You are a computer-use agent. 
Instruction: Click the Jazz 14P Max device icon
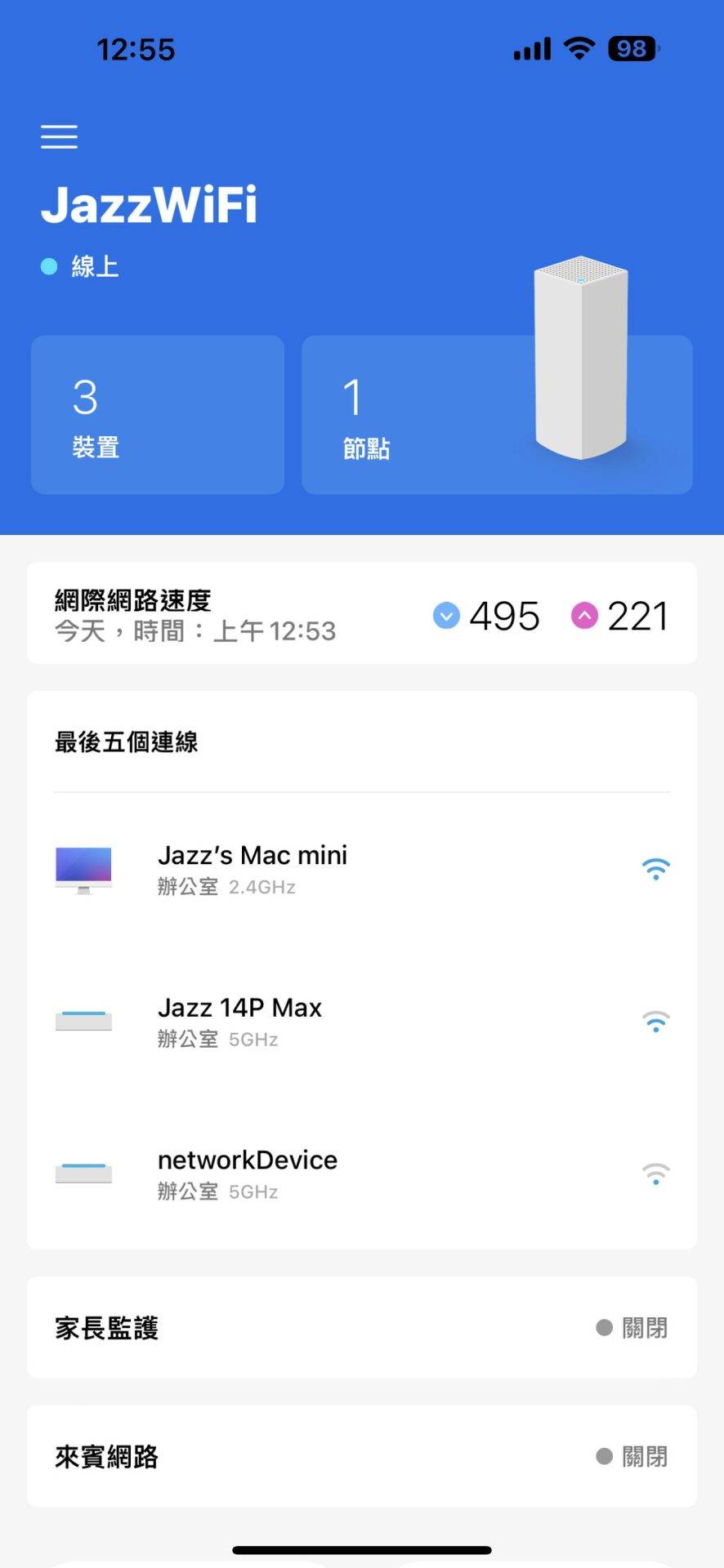(x=83, y=1020)
